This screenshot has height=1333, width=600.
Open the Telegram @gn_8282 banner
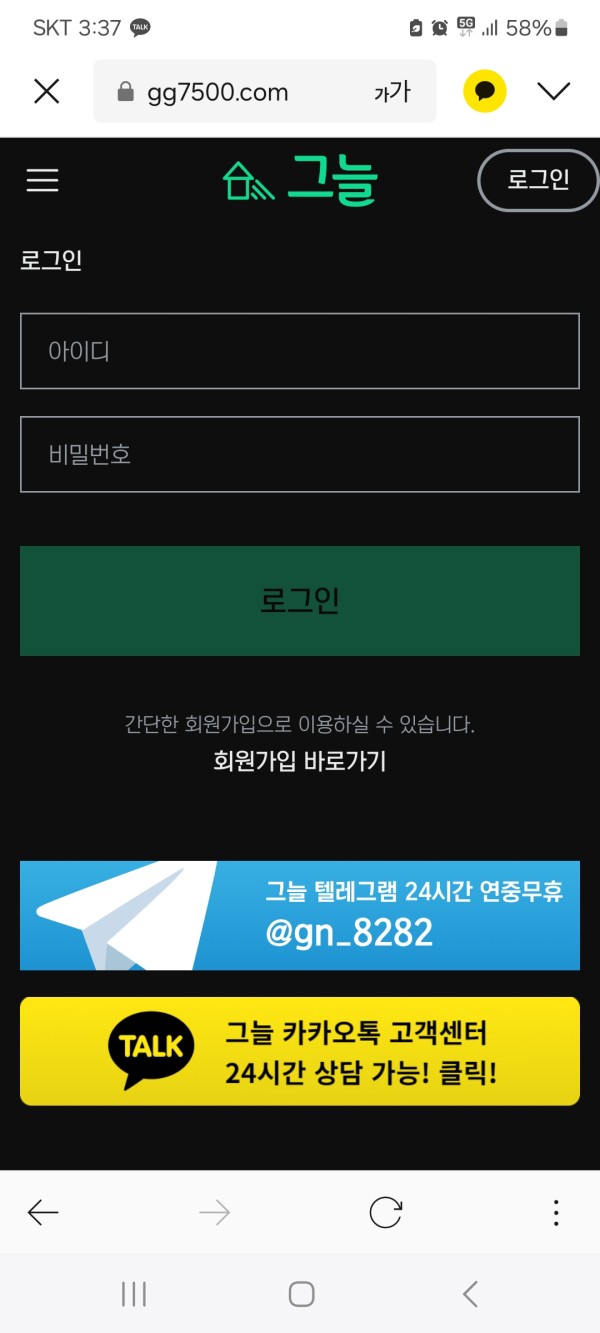coord(300,915)
